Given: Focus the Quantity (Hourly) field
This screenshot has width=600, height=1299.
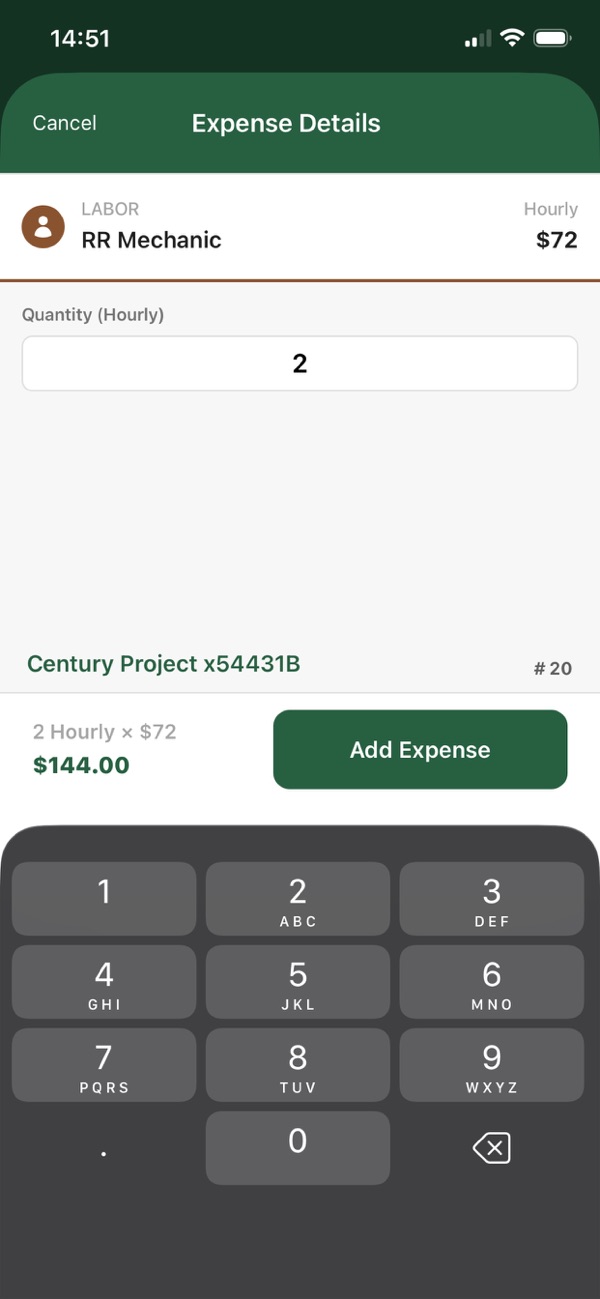Looking at the screenshot, I should point(300,363).
